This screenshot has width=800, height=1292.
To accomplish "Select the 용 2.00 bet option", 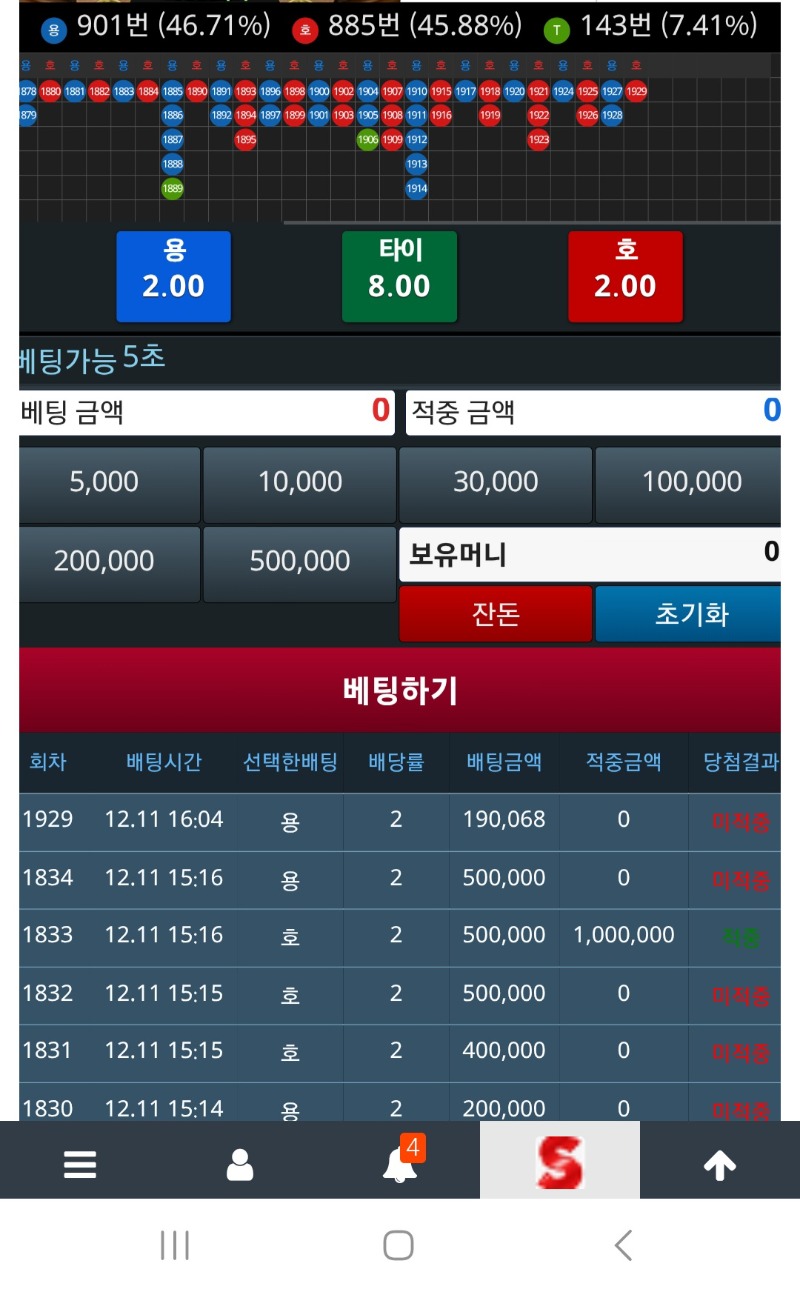I will (x=173, y=277).
